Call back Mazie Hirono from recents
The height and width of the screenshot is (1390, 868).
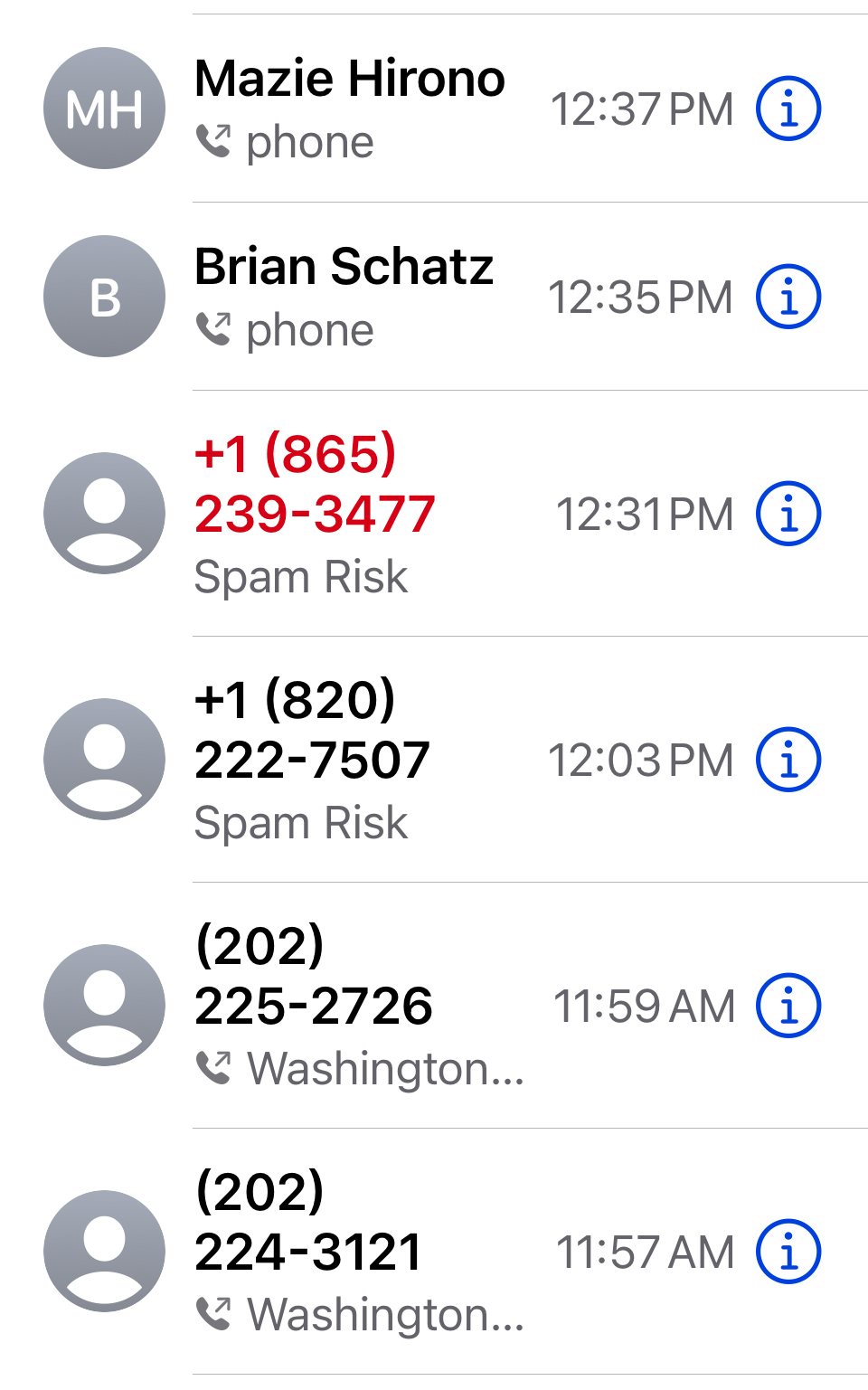[x=349, y=109]
